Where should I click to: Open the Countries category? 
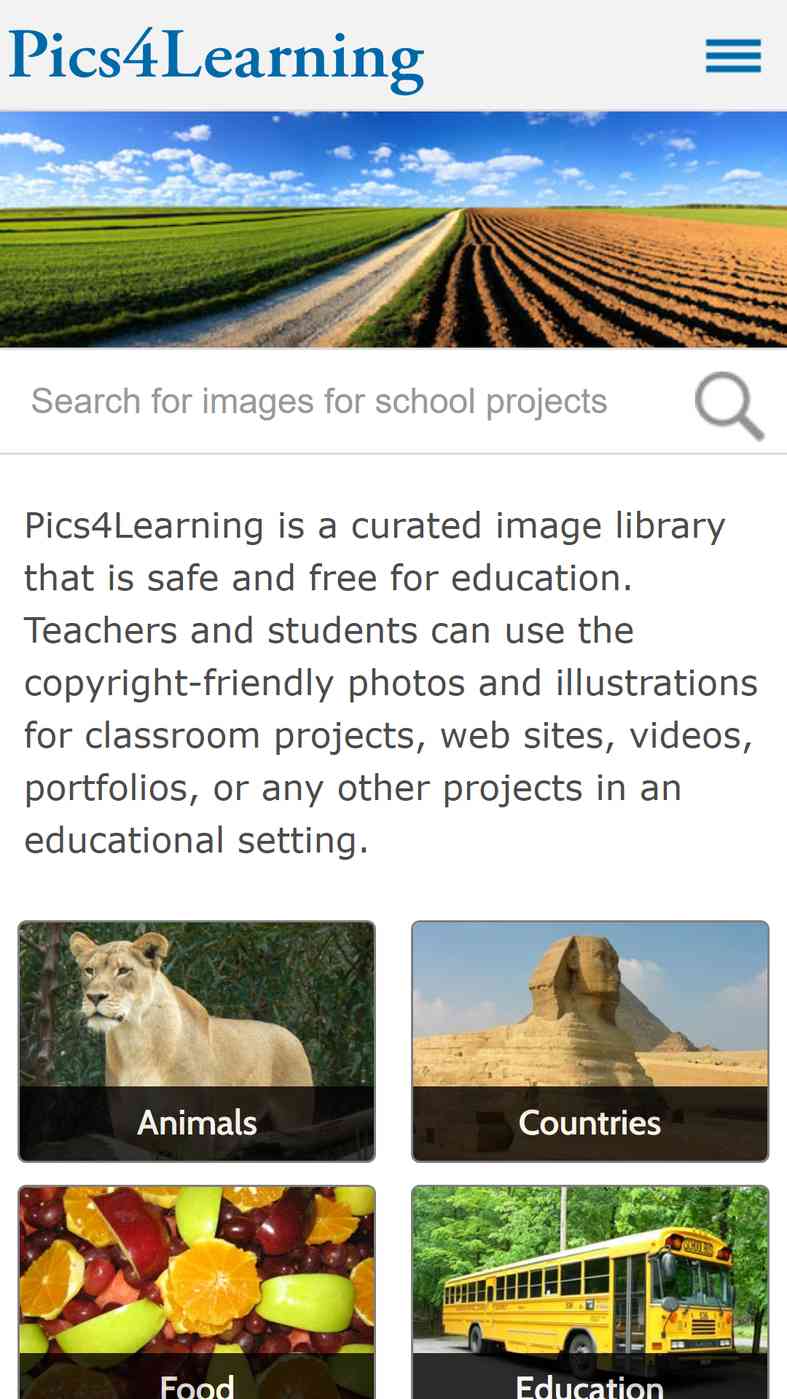(590, 1041)
